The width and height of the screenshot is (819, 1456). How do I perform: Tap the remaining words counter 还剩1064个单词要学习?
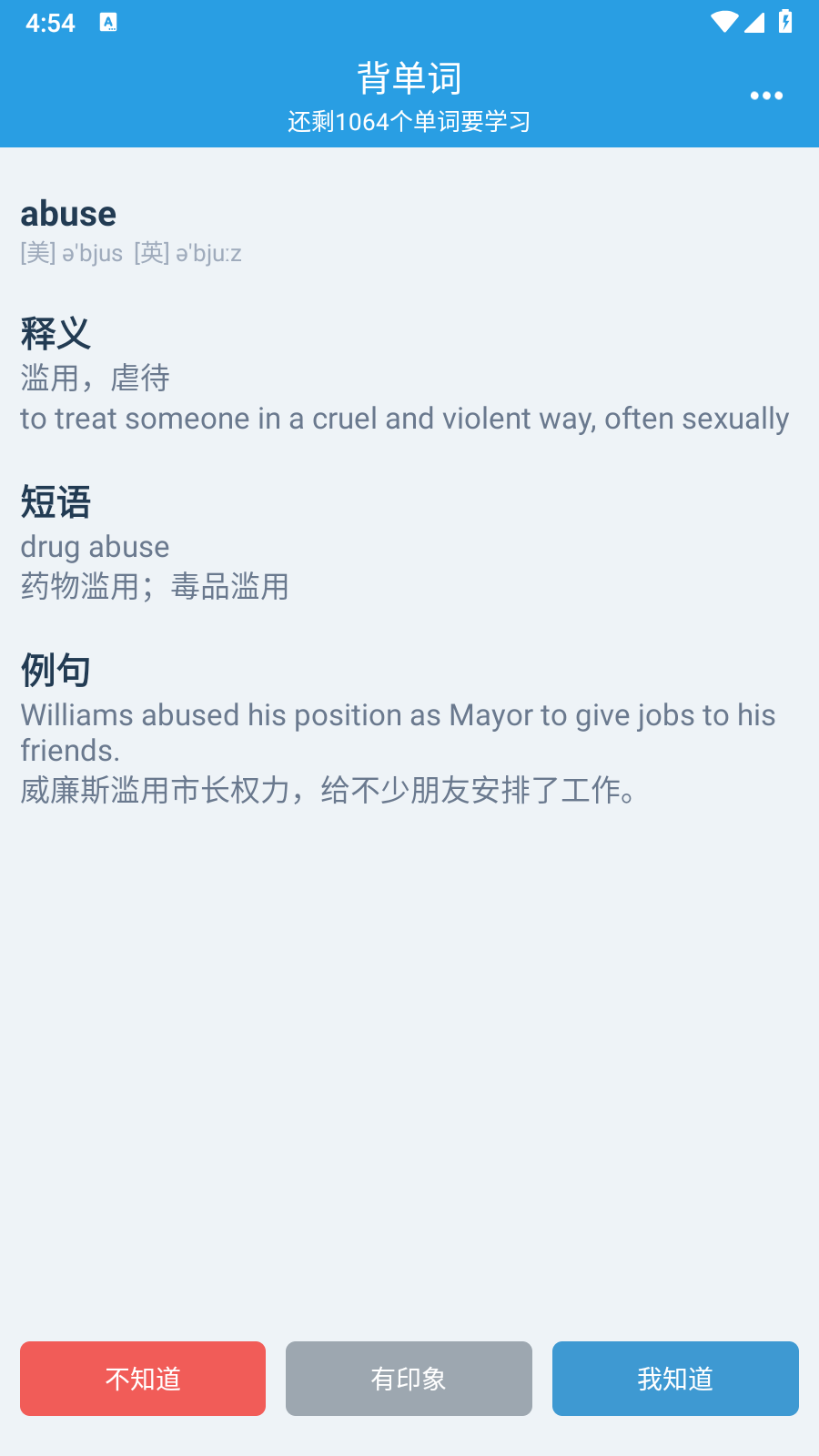tap(409, 121)
